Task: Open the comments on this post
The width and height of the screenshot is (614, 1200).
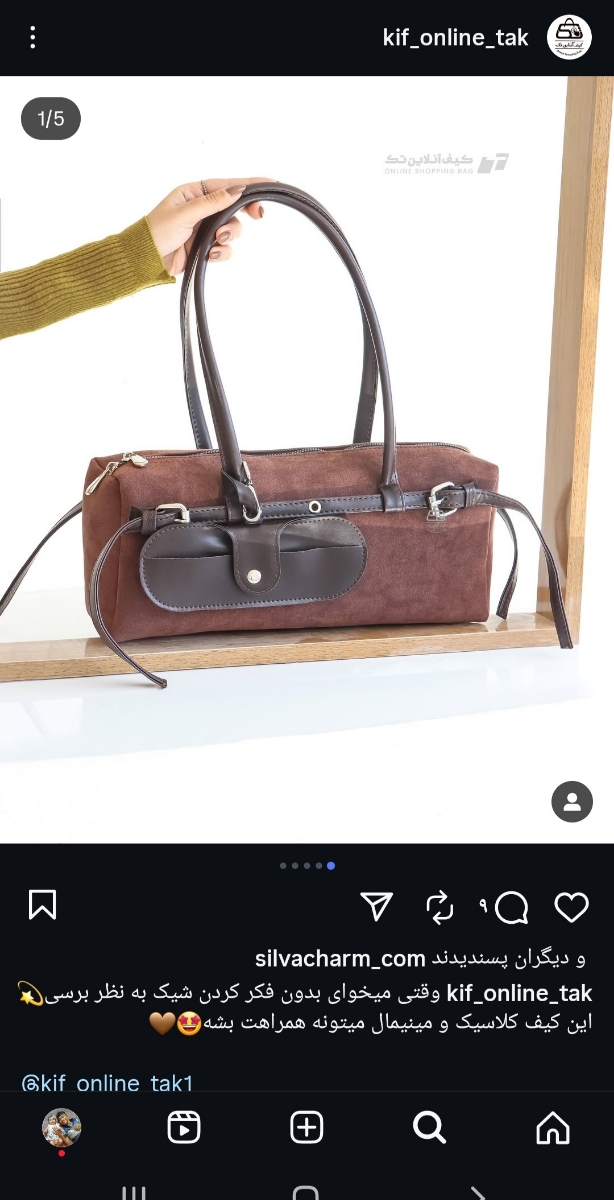Action: pos(511,907)
